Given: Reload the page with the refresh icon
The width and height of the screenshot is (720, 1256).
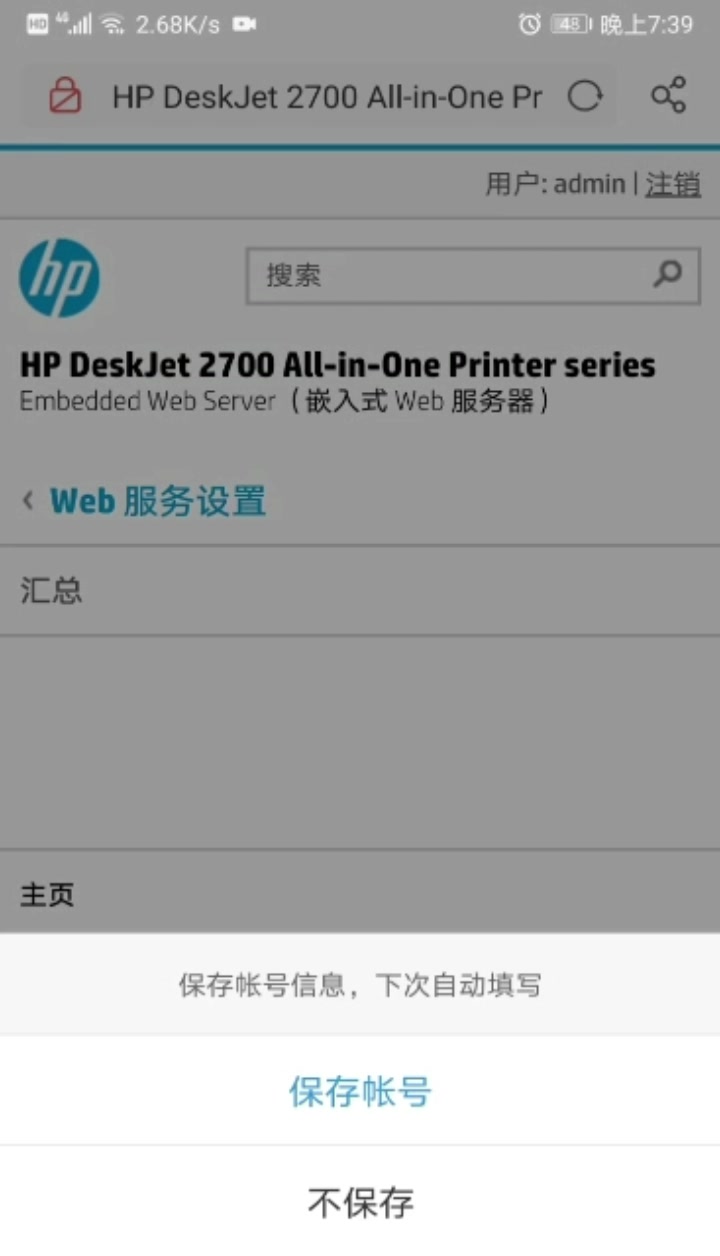Looking at the screenshot, I should pos(585,97).
